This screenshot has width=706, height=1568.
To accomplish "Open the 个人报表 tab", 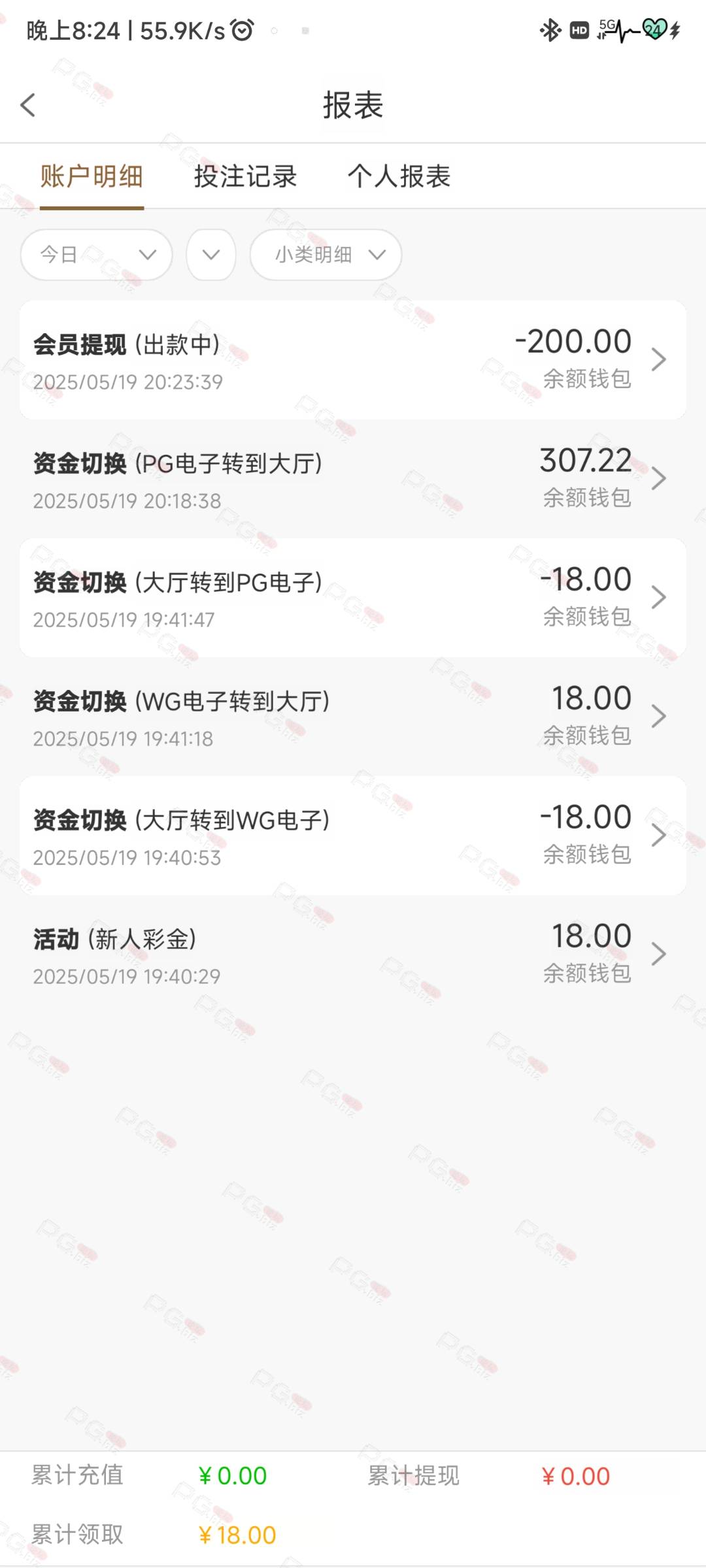I will 399,176.
